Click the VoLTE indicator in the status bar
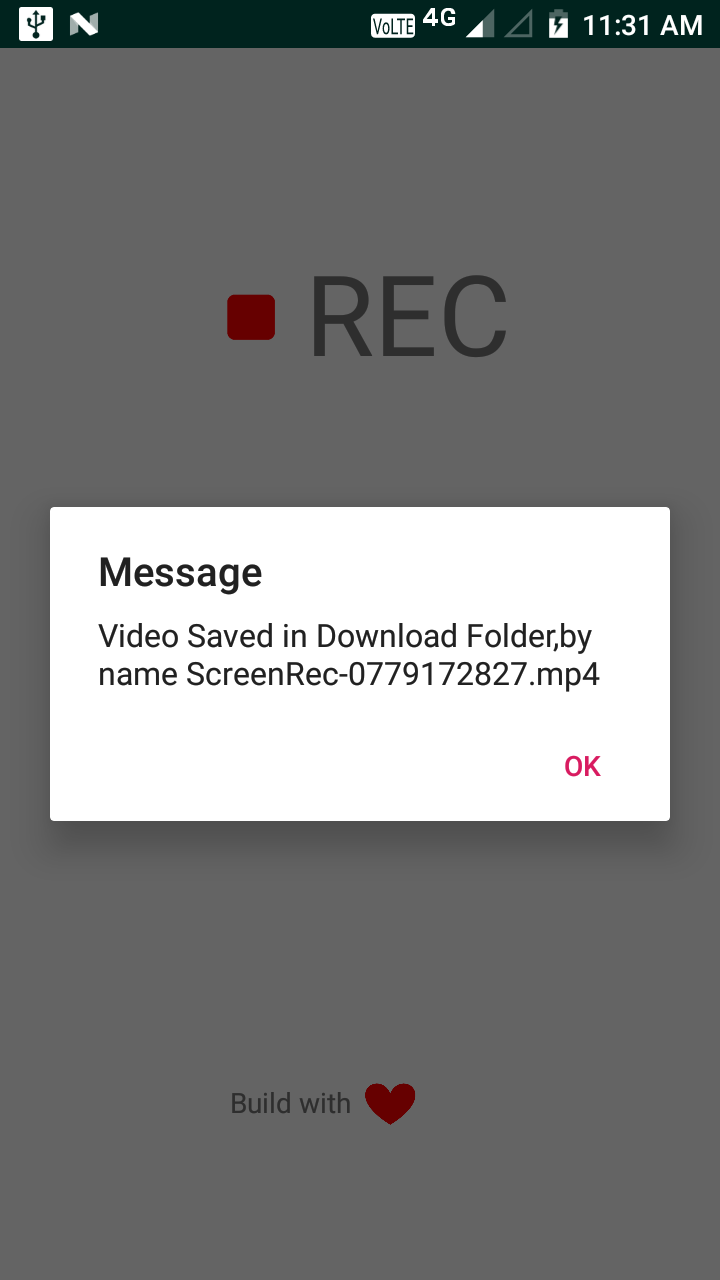Image resolution: width=720 pixels, height=1280 pixels. pos(393,24)
